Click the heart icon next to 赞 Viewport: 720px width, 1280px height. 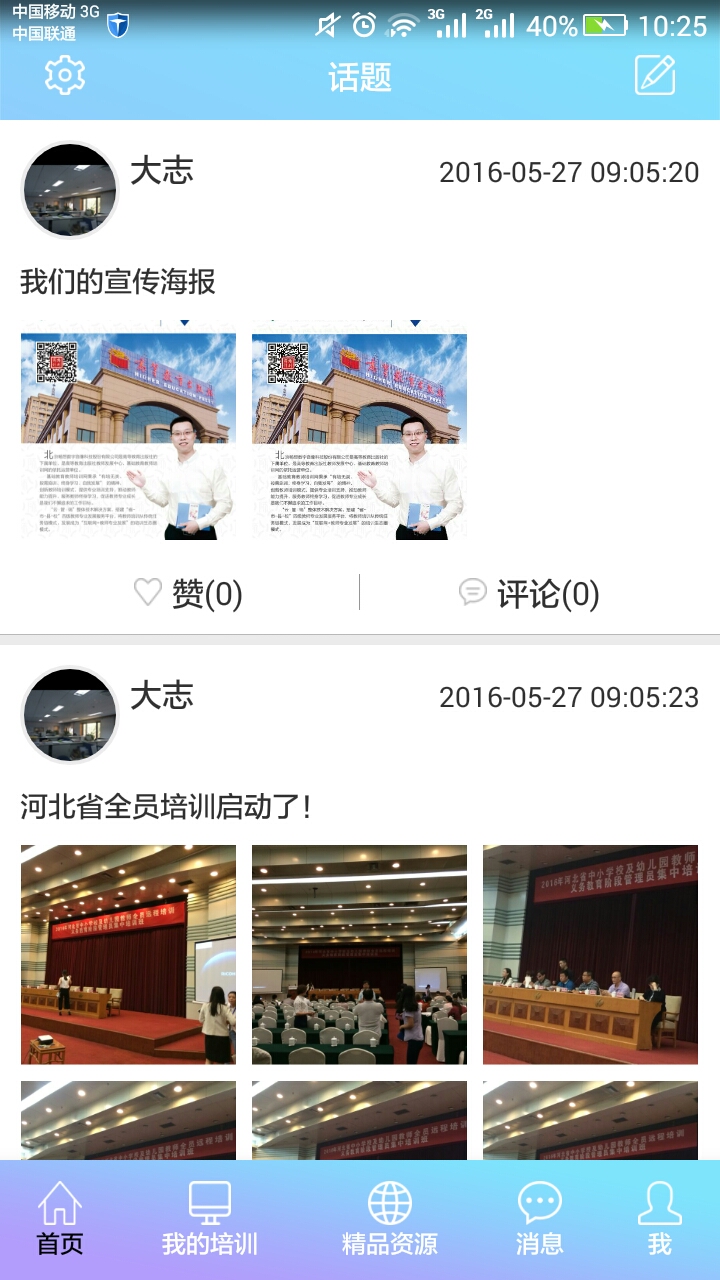[x=149, y=592]
